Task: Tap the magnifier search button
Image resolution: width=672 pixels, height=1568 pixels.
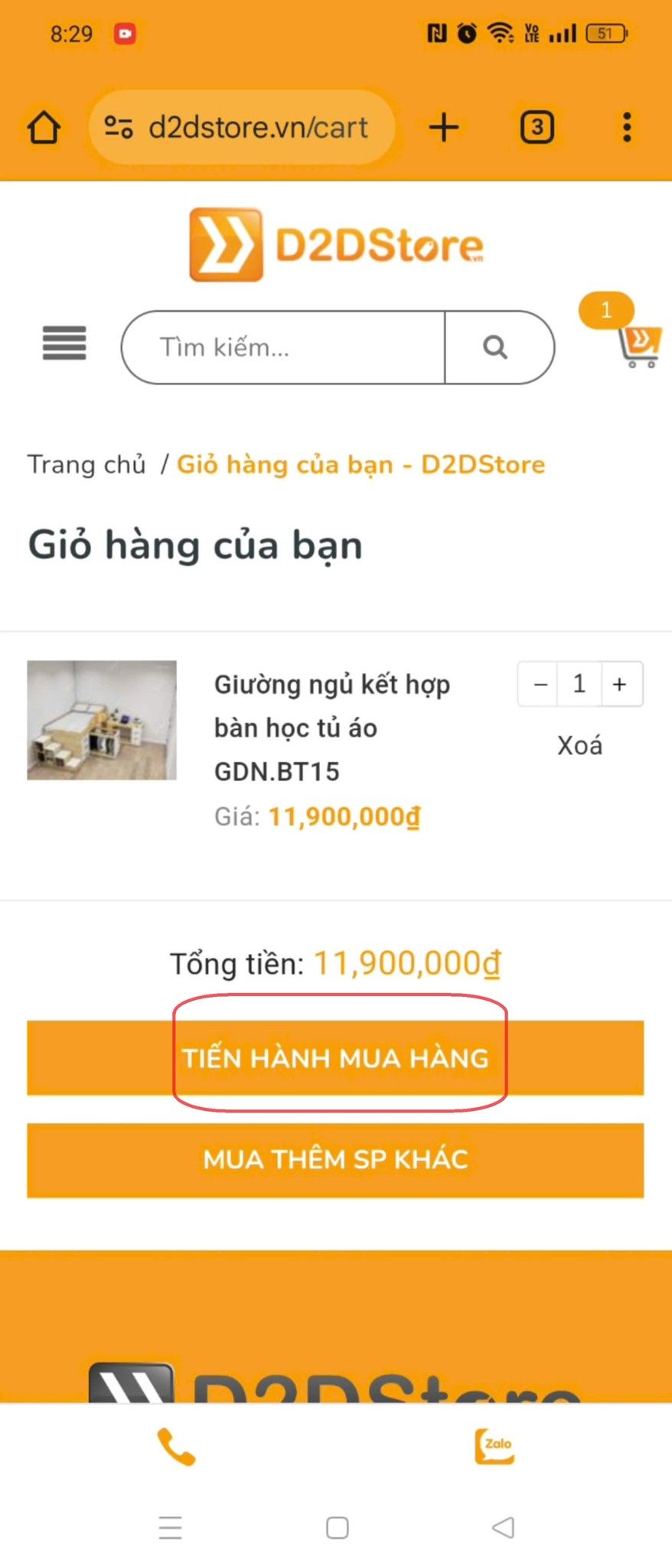Action: tap(496, 348)
